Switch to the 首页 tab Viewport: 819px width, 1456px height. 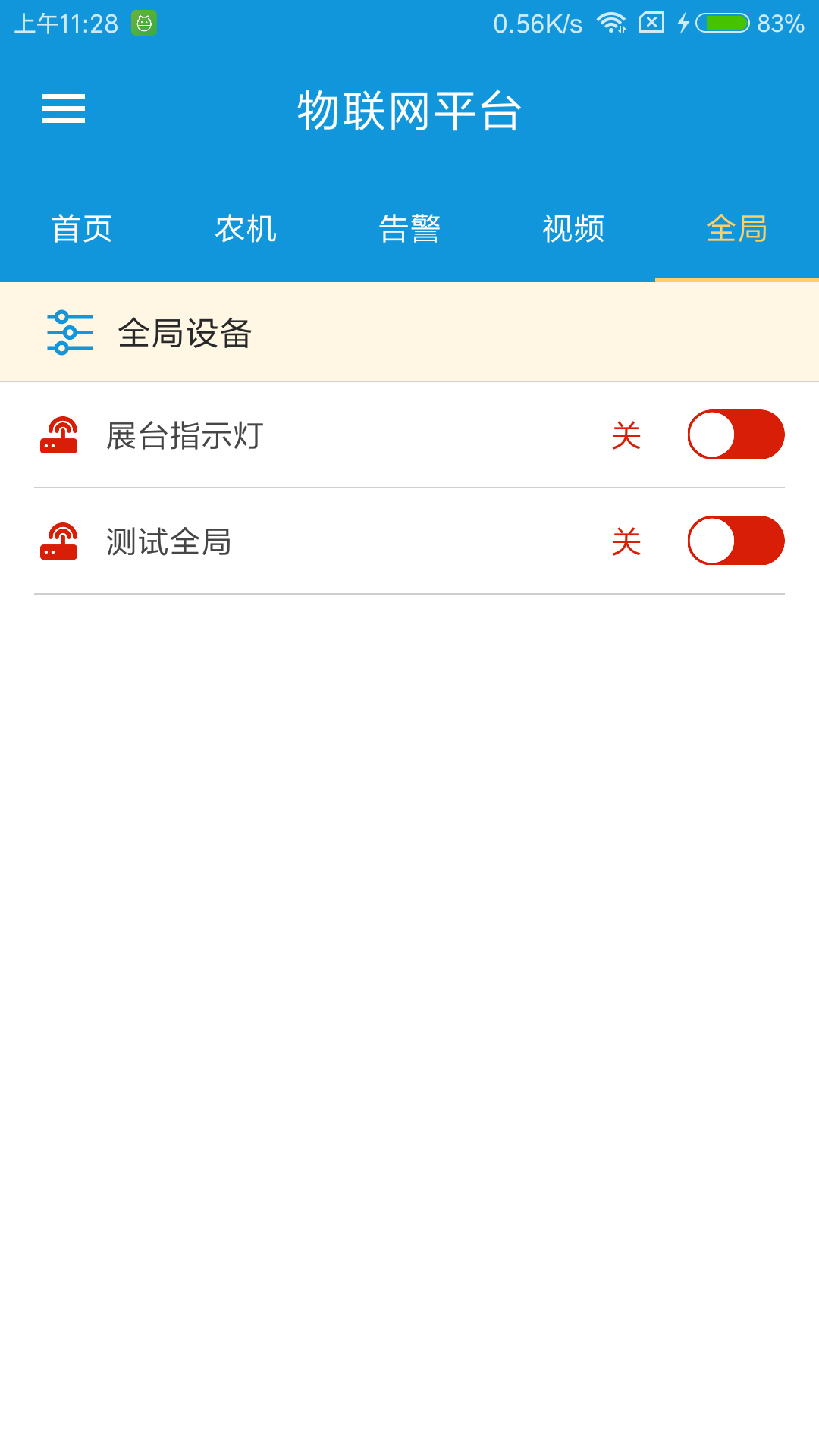click(x=82, y=228)
